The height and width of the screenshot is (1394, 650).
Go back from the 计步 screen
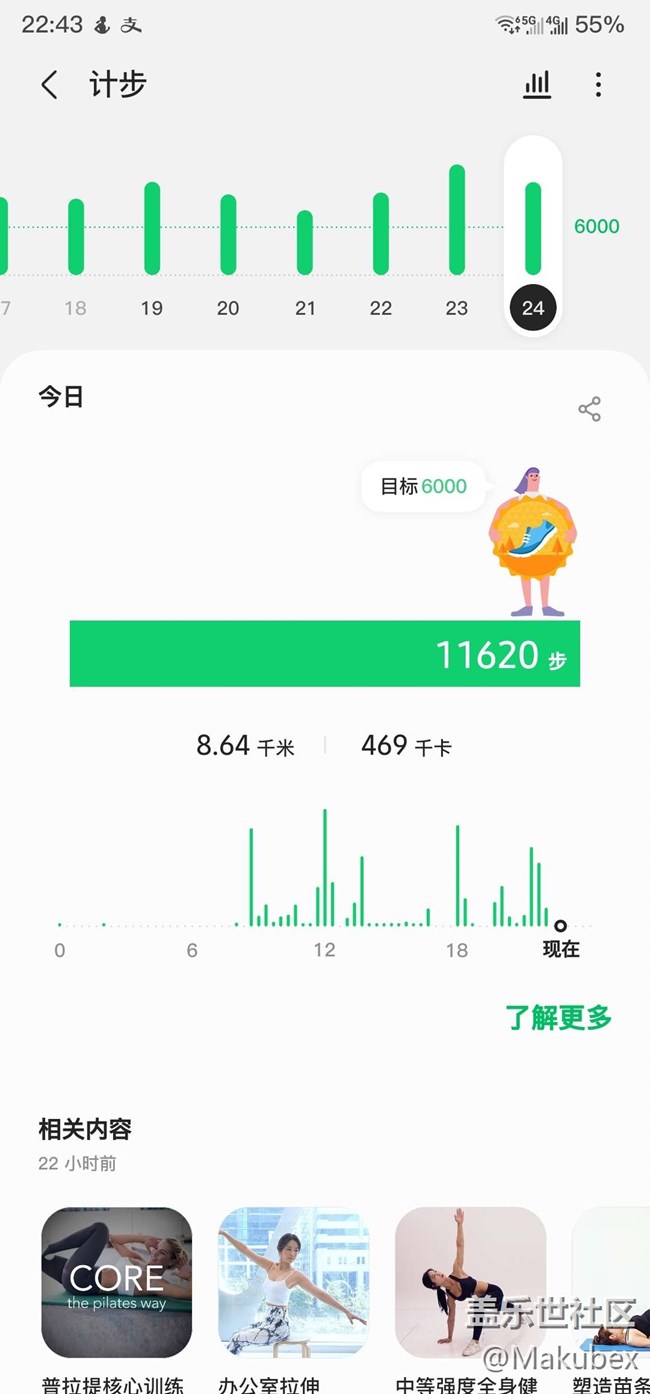tap(49, 85)
